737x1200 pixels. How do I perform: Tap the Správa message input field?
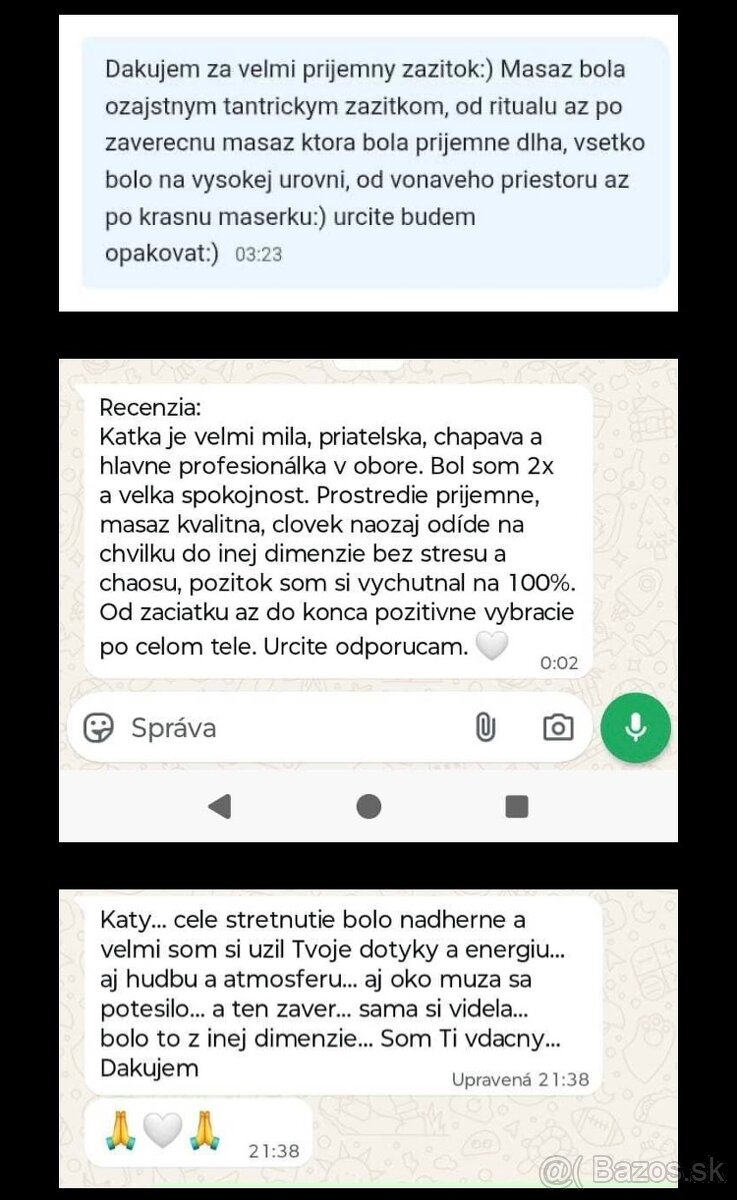point(250,728)
